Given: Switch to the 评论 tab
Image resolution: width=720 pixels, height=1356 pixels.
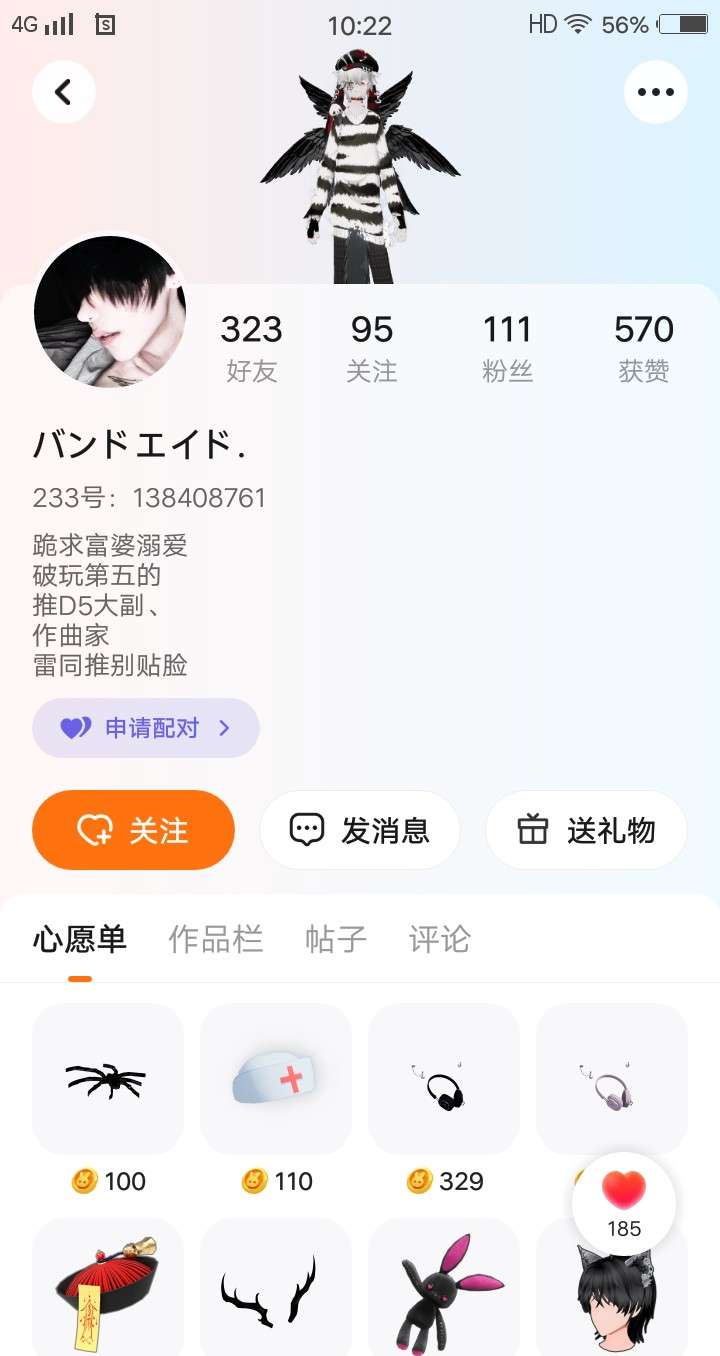Looking at the screenshot, I should pos(439,939).
